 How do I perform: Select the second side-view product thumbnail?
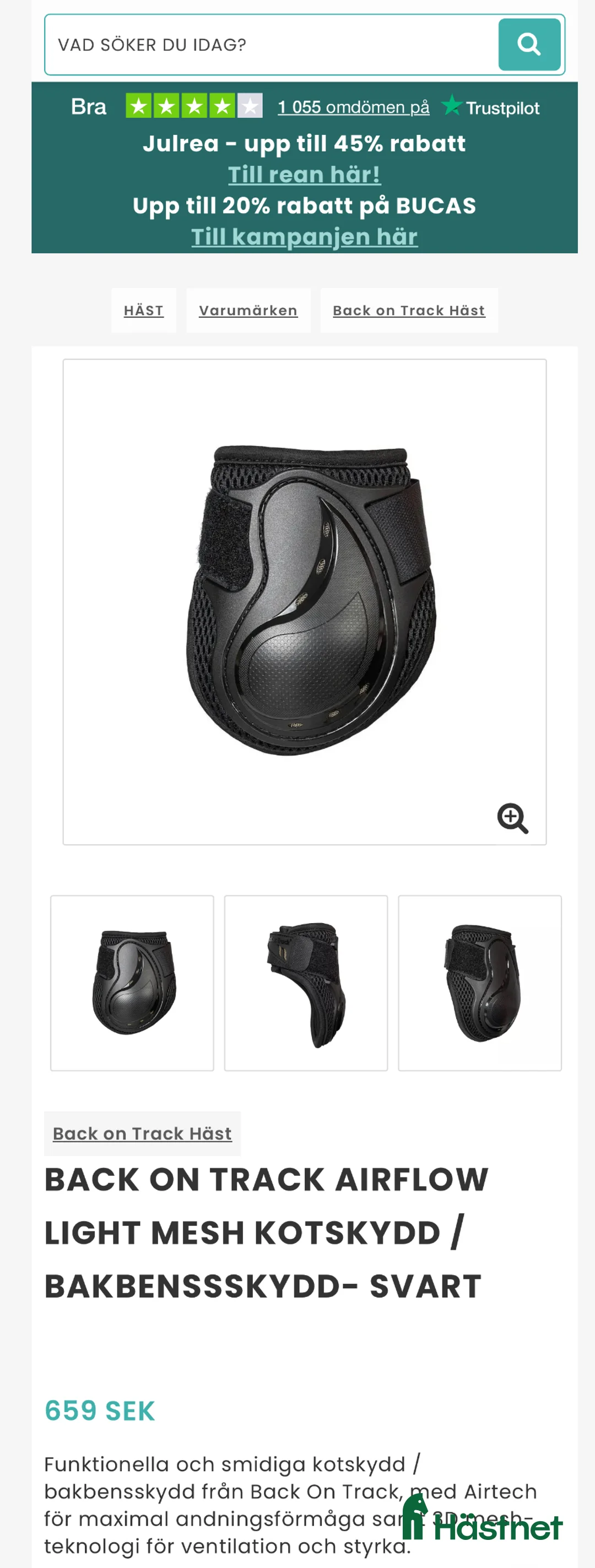coord(306,983)
